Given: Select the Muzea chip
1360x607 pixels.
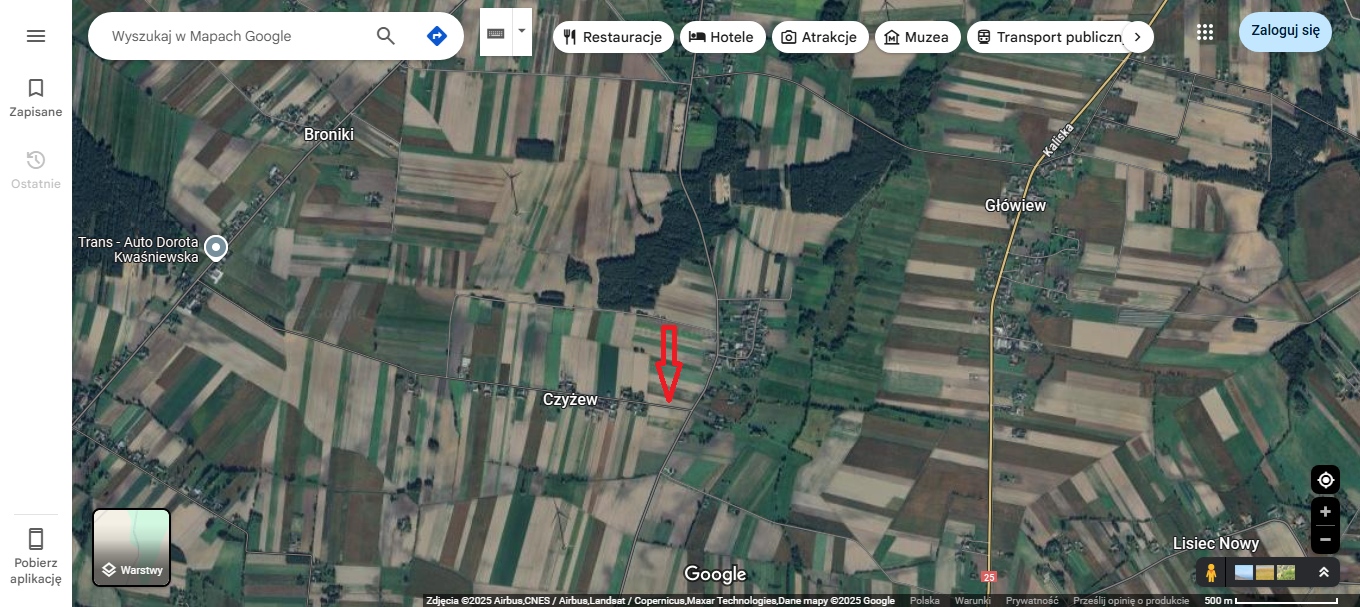Looking at the screenshot, I should (x=917, y=37).
